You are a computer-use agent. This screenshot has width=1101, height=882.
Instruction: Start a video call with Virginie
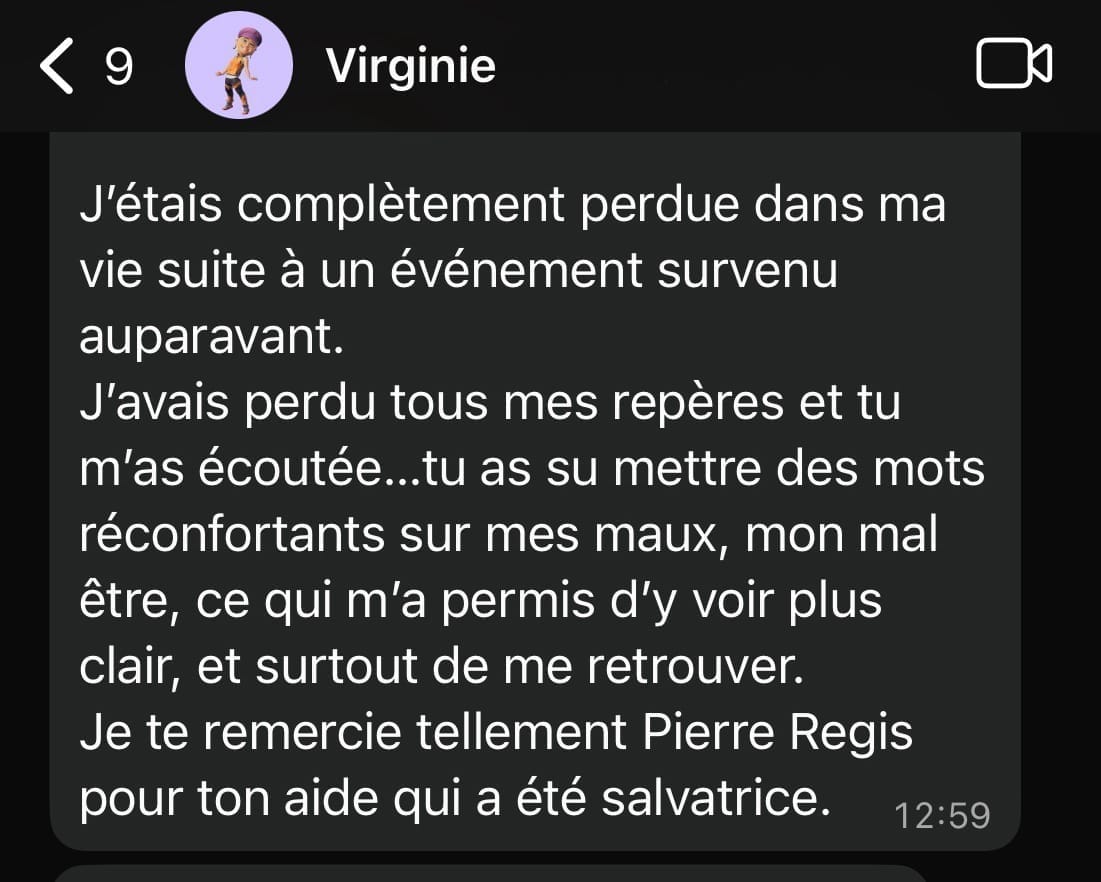click(x=1014, y=65)
